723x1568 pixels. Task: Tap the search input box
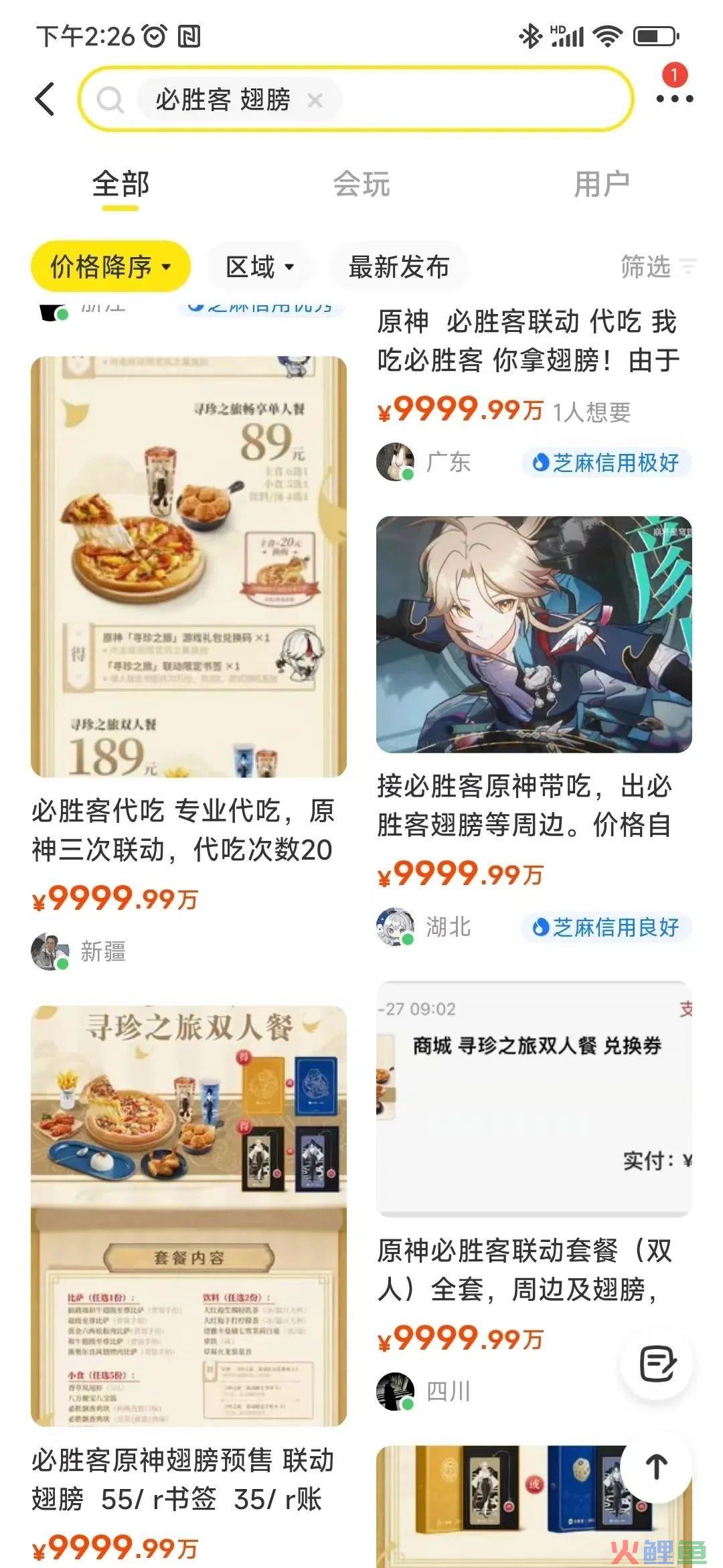(482, 100)
